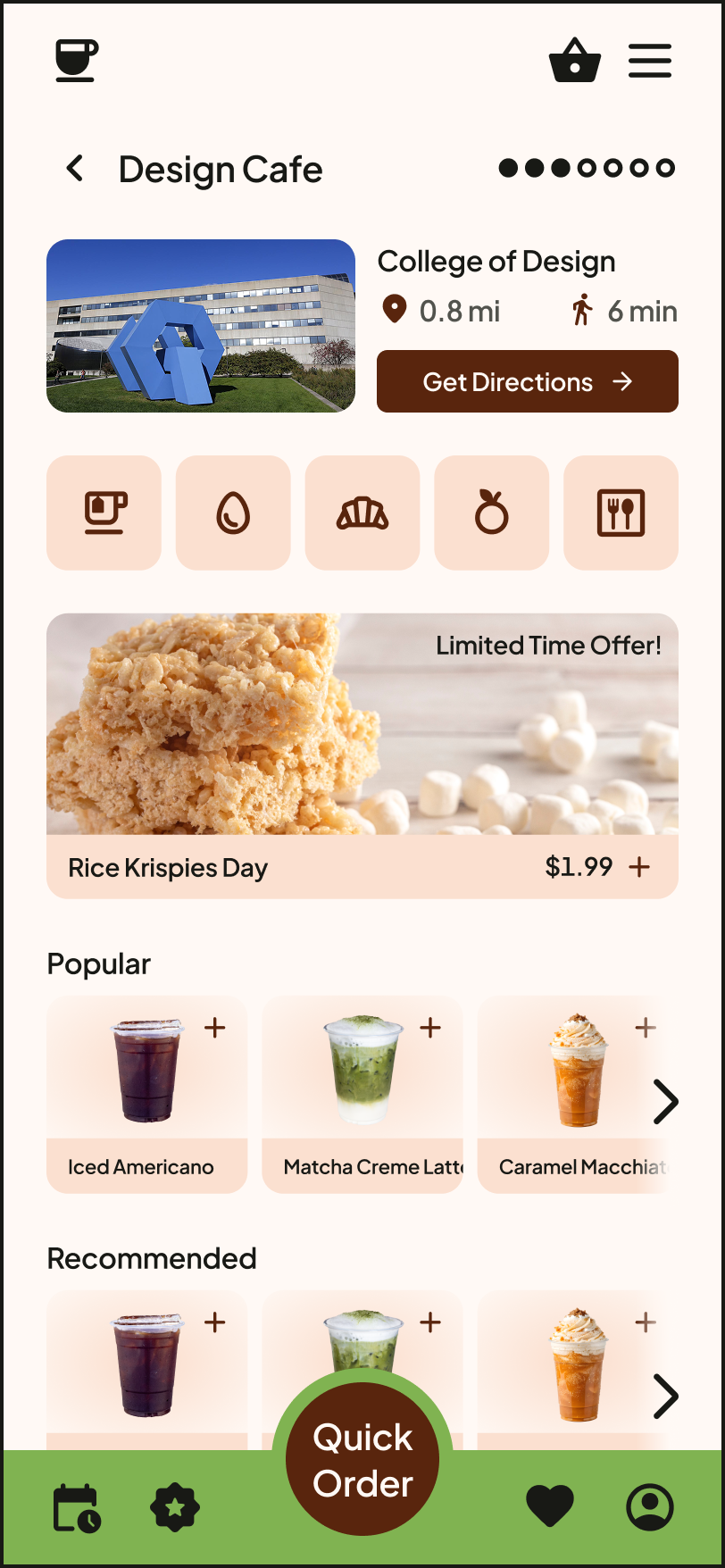
Task: Select the fruit category
Action: (x=491, y=513)
